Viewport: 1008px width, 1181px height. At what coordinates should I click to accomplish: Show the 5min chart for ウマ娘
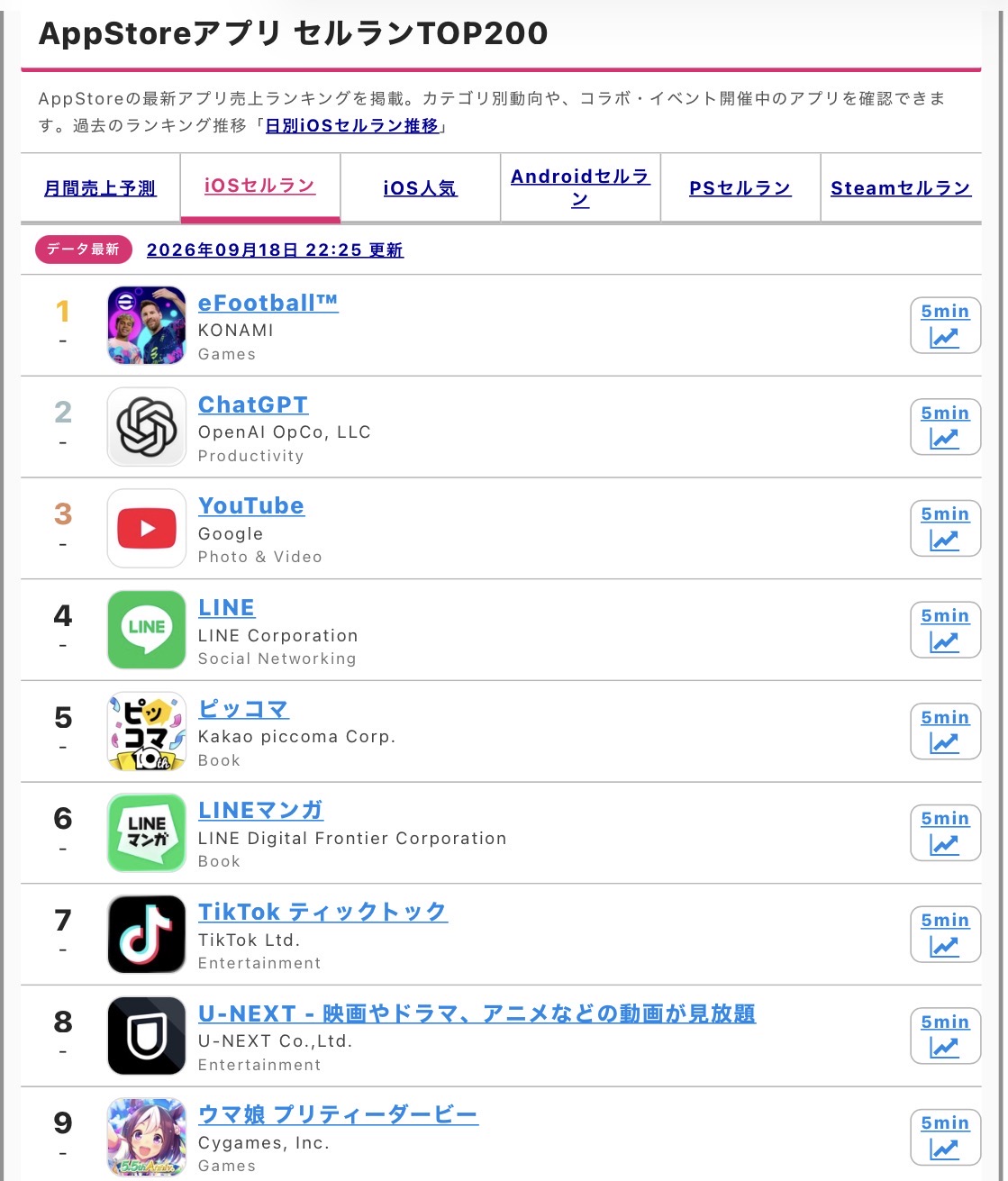coord(945,1137)
